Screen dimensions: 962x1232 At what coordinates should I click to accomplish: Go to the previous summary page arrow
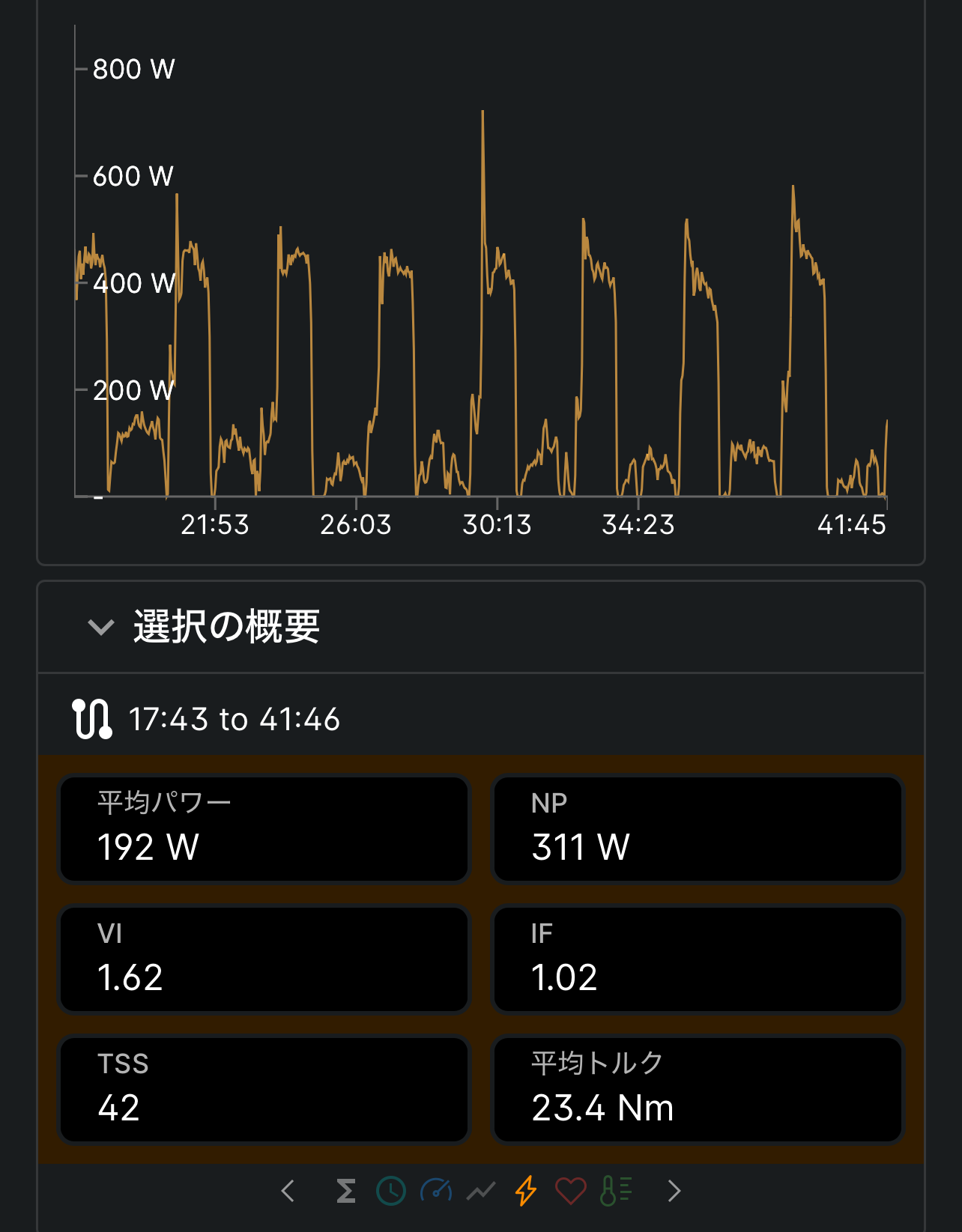coord(288,1191)
